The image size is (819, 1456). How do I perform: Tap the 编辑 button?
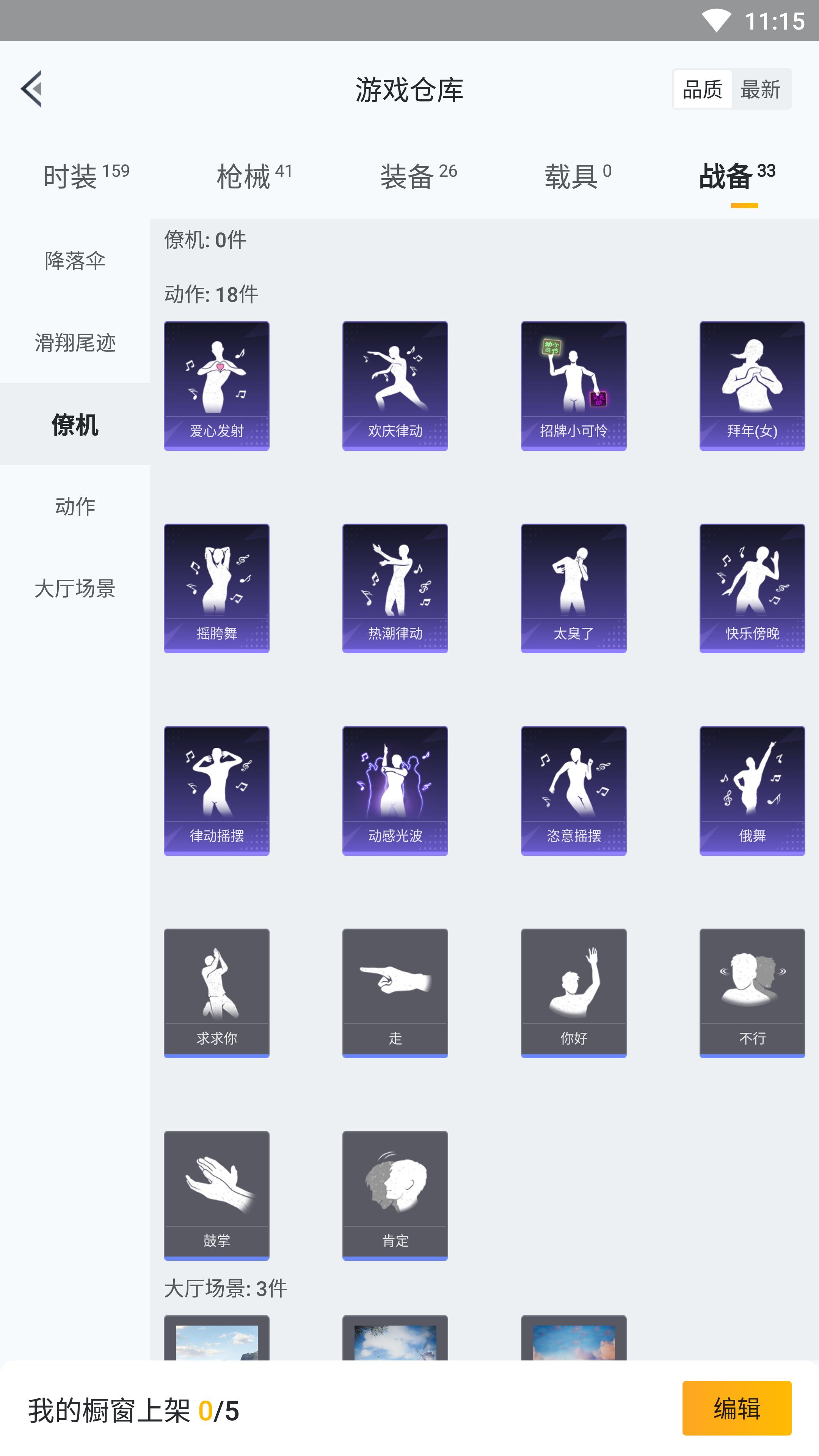click(736, 1408)
